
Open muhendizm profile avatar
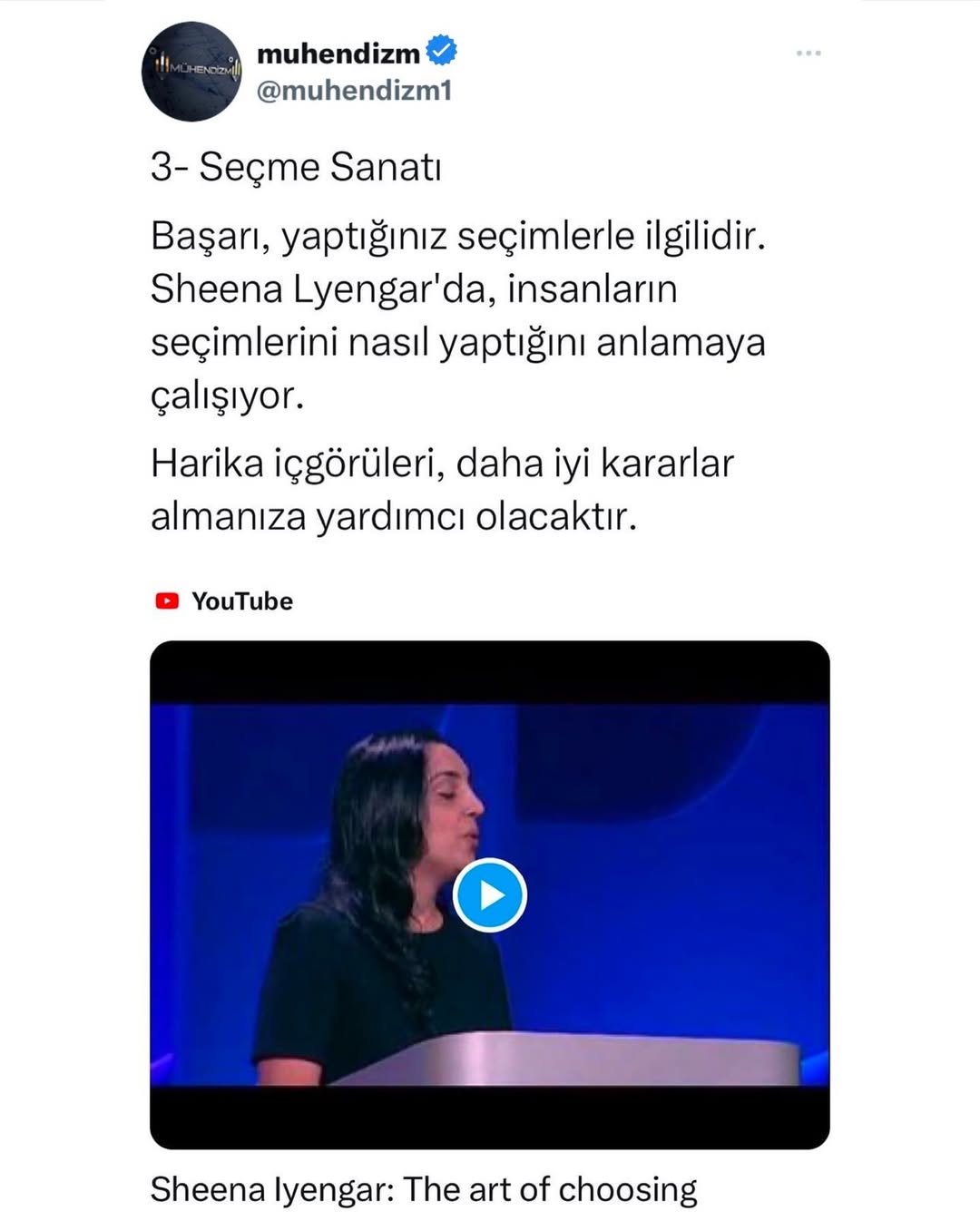tap(192, 73)
